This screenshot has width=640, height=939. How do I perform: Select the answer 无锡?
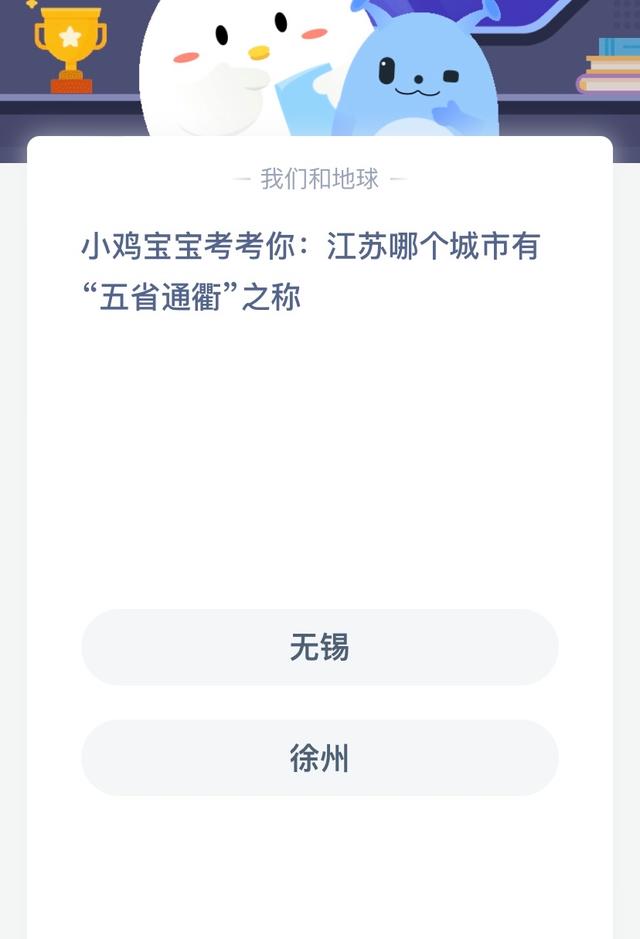tap(319, 648)
